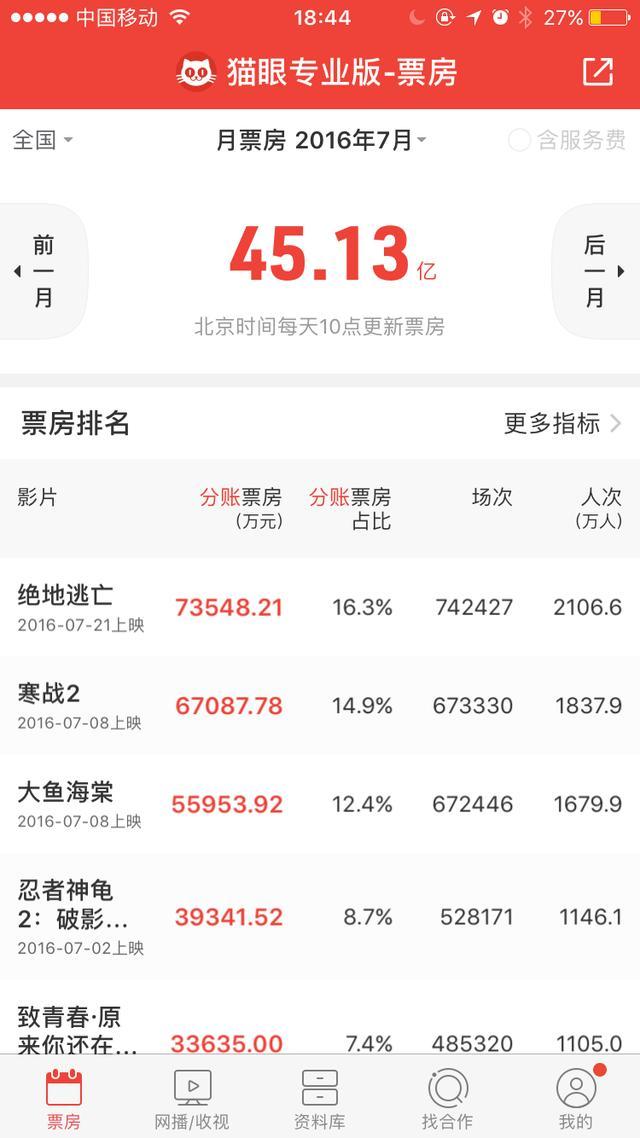Enable the 含服务费 option

pyautogui.click(x=567, y=141)
